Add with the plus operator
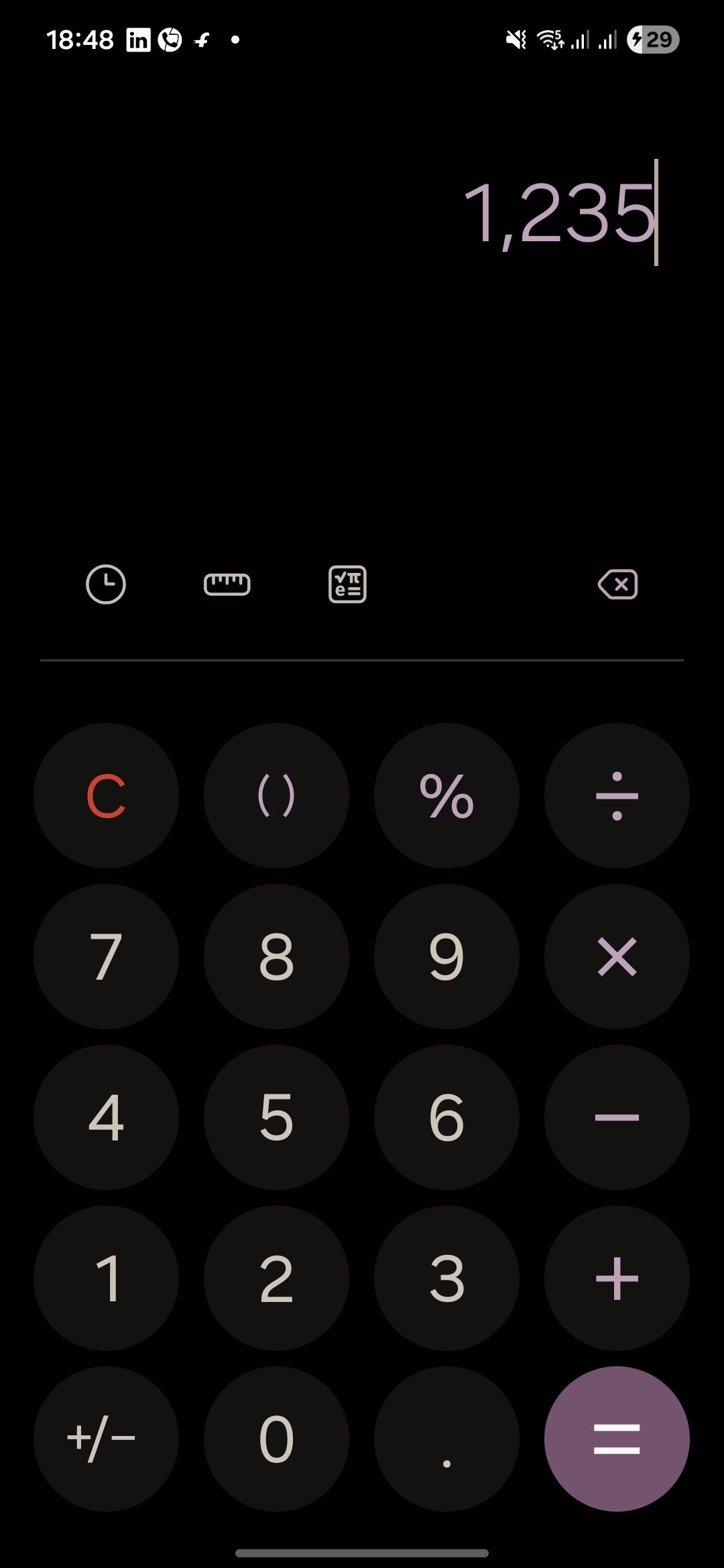 click(617, 1278)
